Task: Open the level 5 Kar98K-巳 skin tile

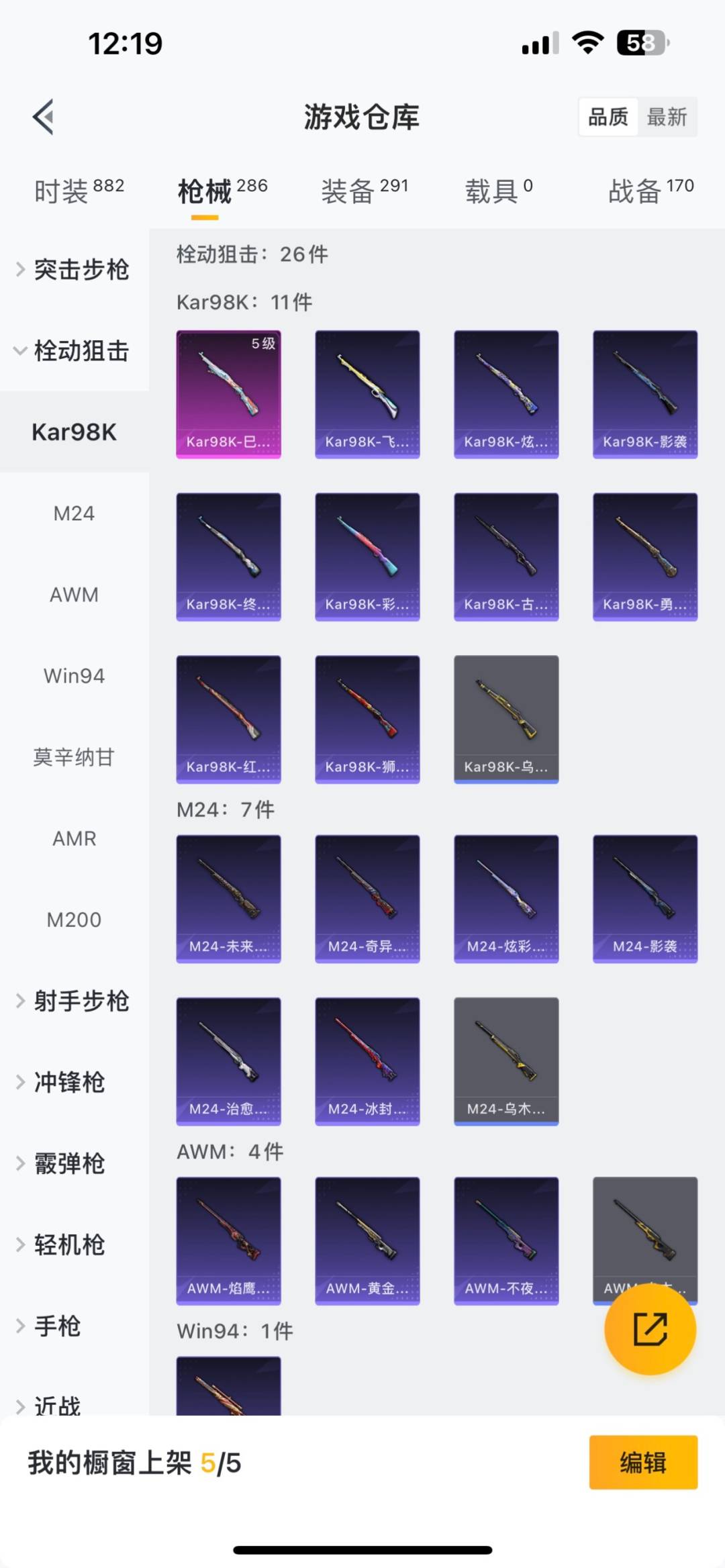Action: pyautogui.click(x=229, y=395)
